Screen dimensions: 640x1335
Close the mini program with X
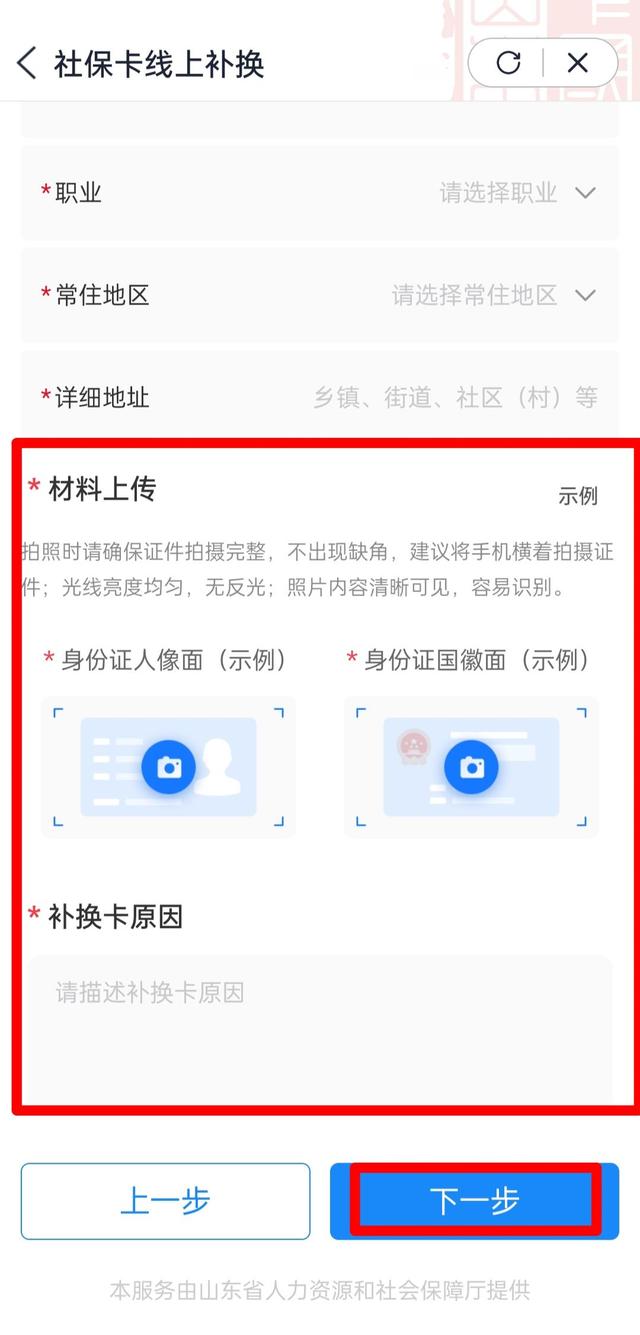tap(578, 63)
